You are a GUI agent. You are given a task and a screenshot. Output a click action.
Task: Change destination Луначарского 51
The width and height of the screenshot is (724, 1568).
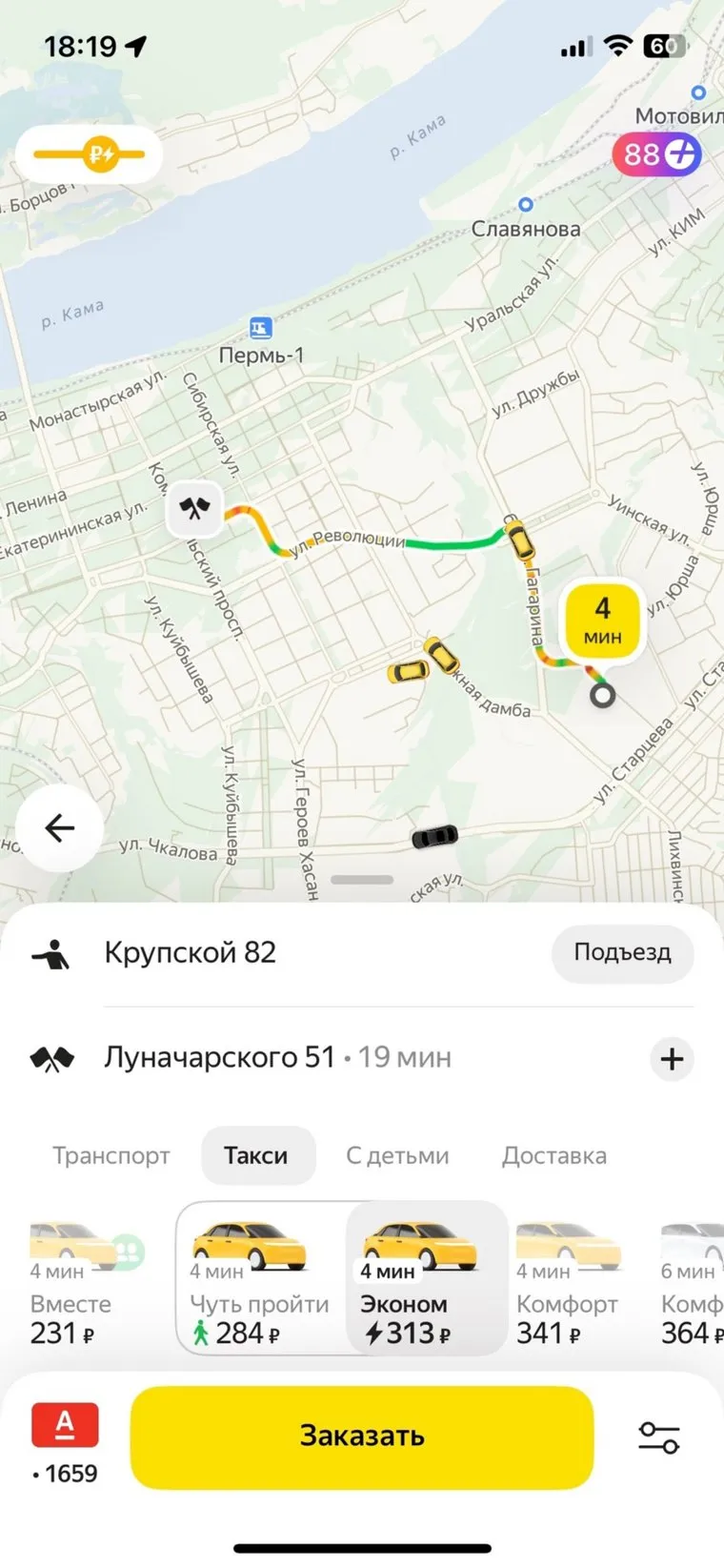(220, 1057)
